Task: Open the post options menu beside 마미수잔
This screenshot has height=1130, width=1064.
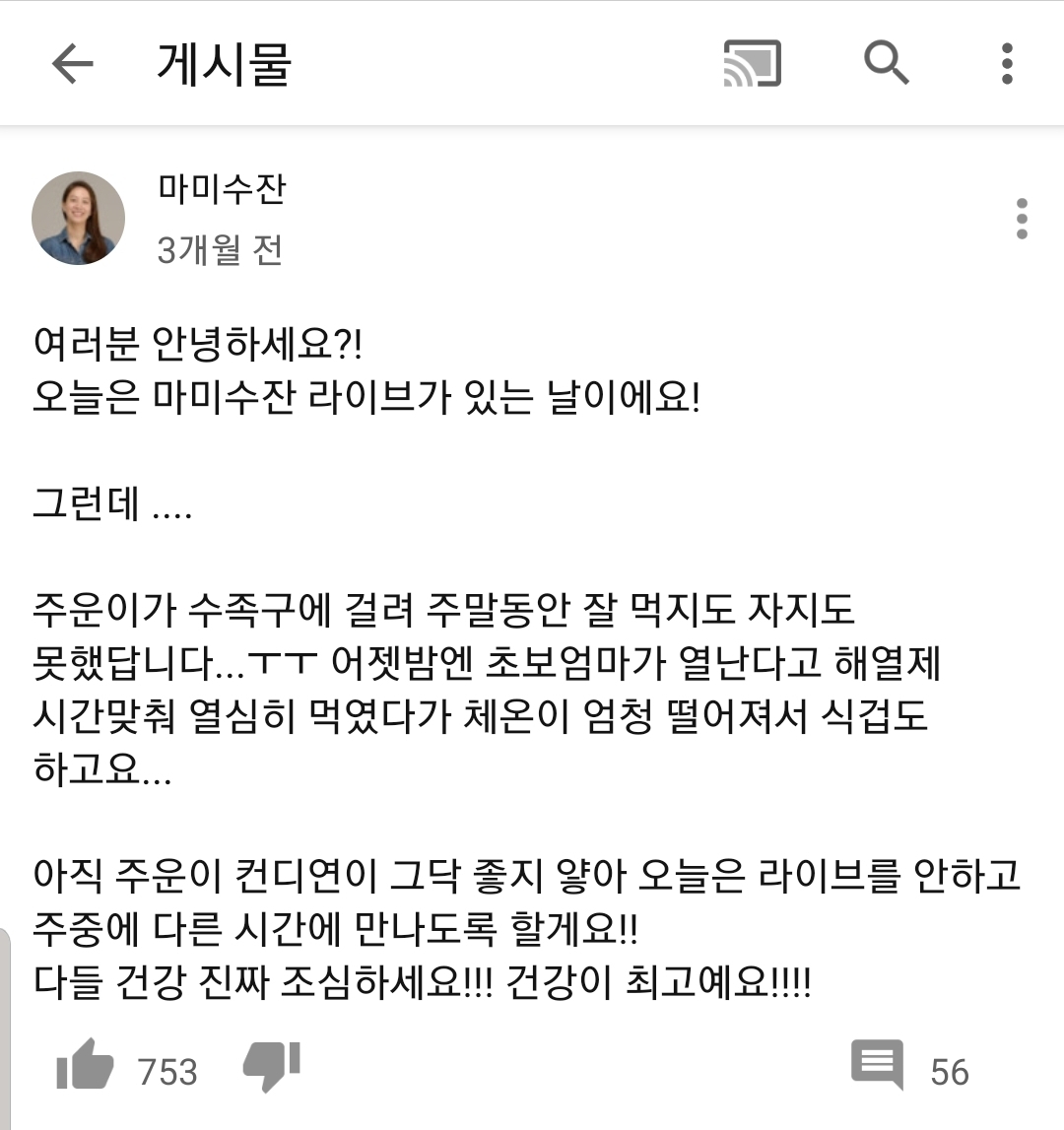Action: tap(1022, 219)
